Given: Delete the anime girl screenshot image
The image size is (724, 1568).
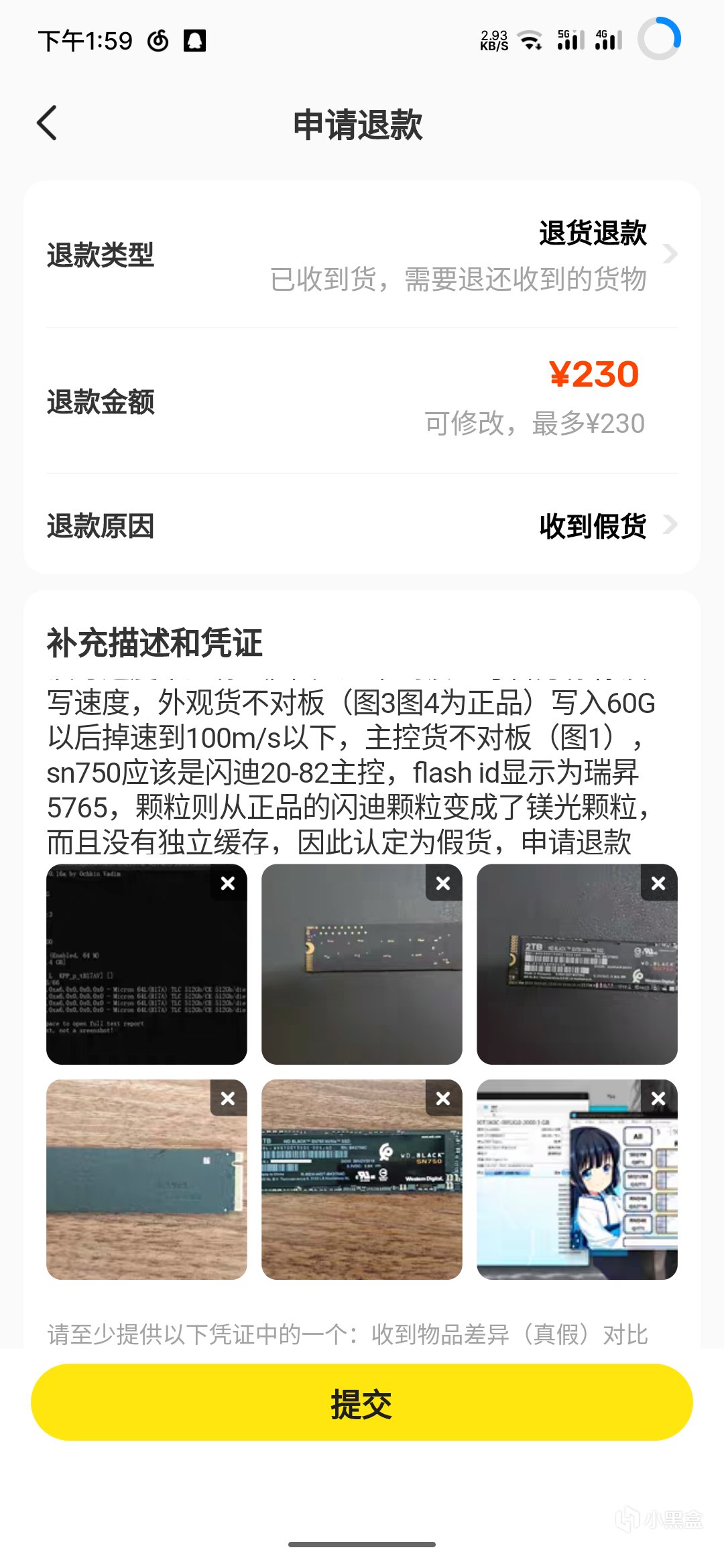Looking at the screenshot, I should [658, 1099].
